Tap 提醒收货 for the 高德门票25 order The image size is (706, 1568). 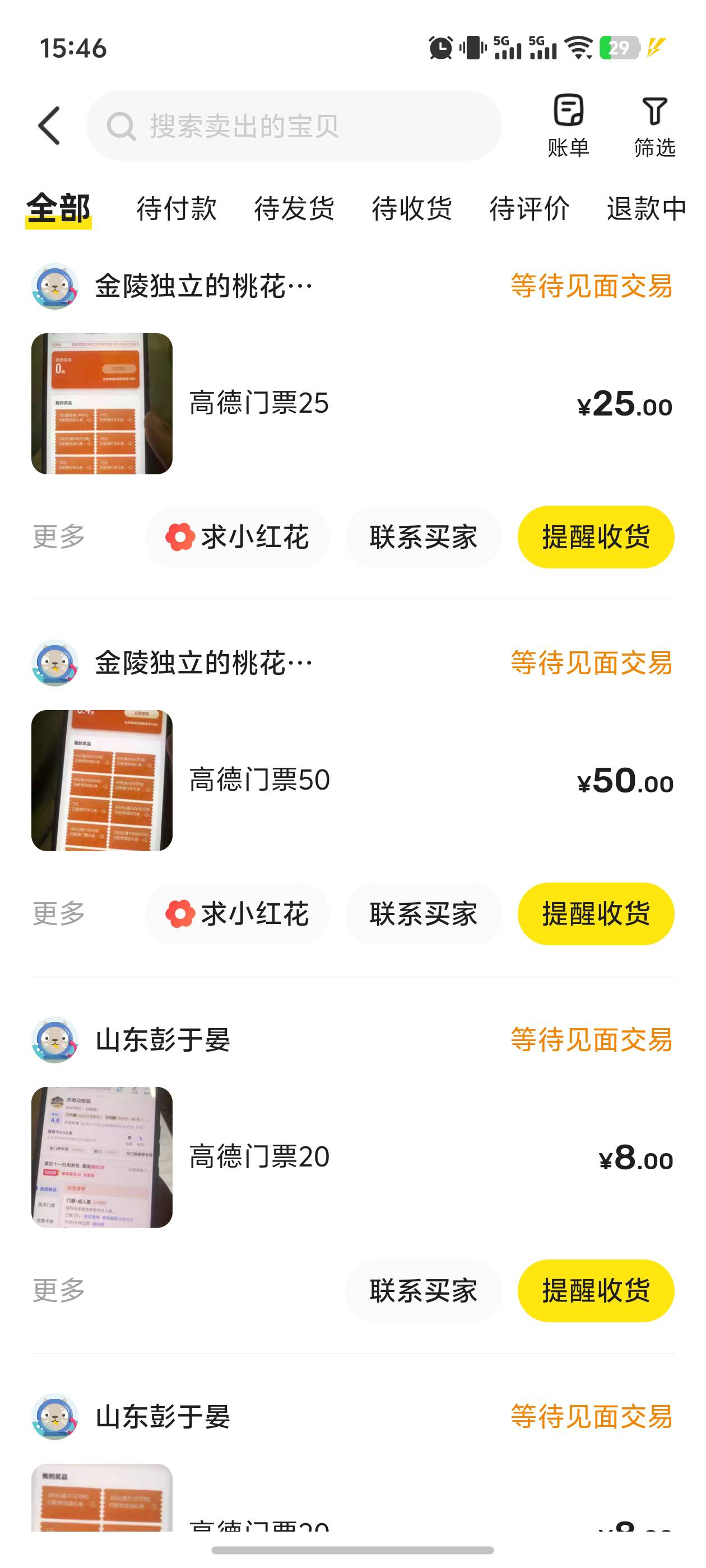(595, 537)
